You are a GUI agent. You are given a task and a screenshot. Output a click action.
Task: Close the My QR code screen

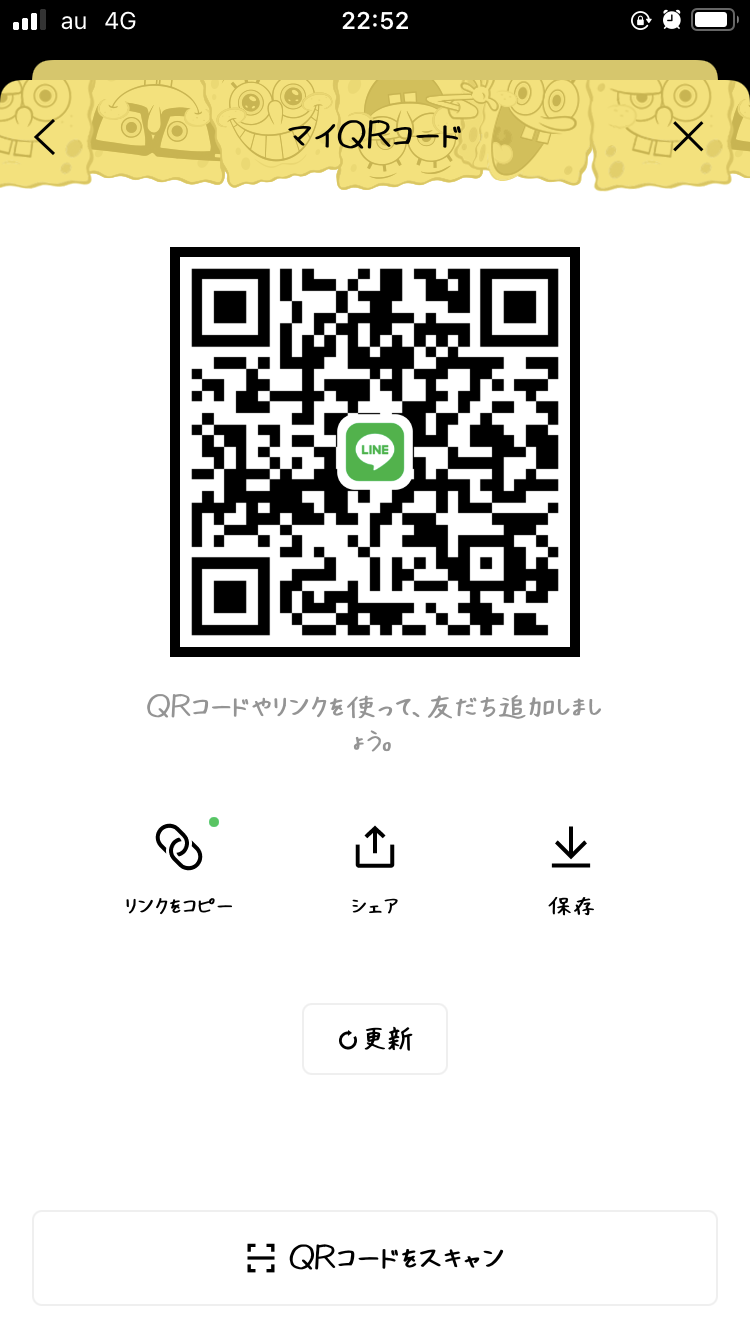(688, 137)
